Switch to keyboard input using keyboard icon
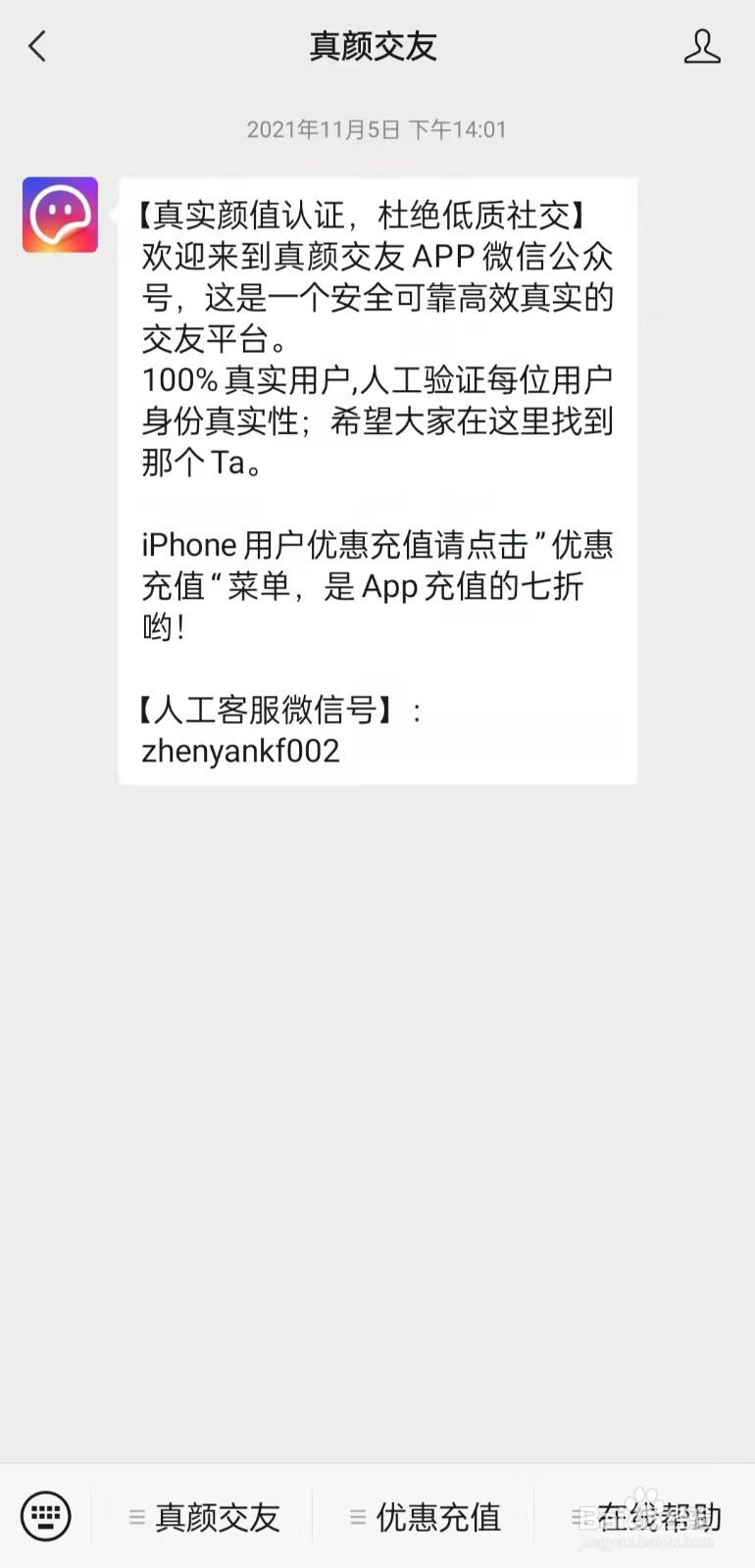The height and width of the screenshot is (1568, 755). (45, 1516)
